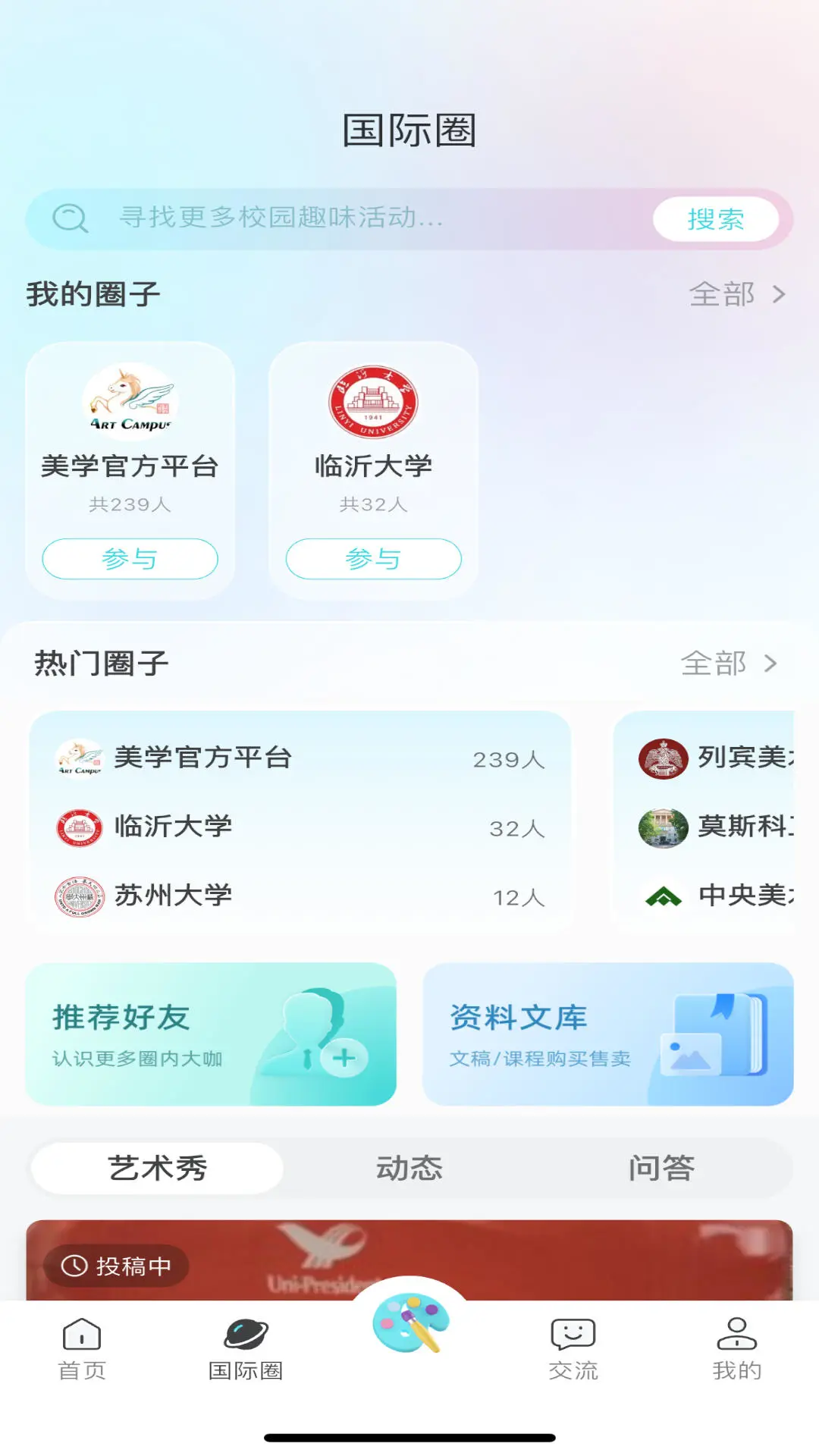
Task: Open 临沂大学 in hot circles list
Action: pyautogui.click(x=300, y=827)
